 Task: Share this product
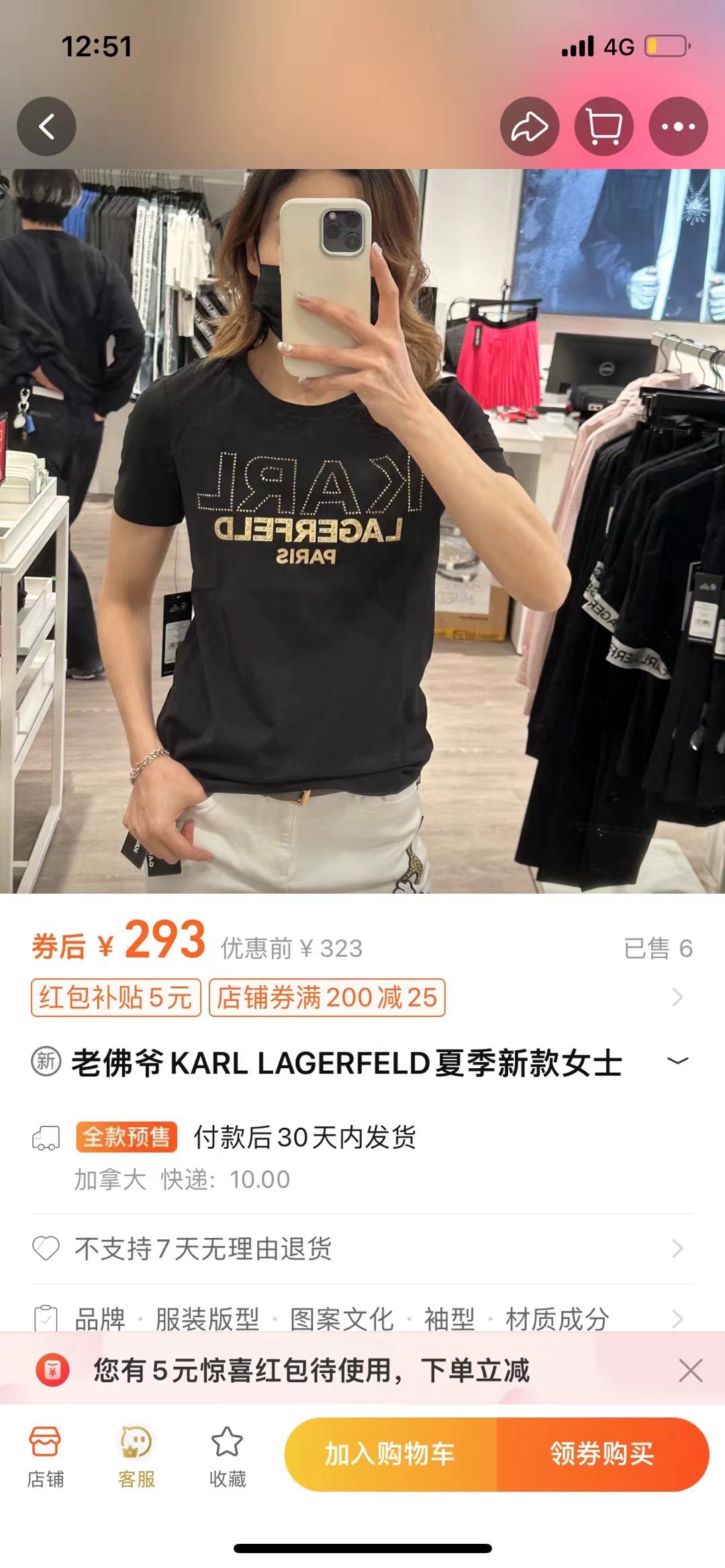coord(530,126)
